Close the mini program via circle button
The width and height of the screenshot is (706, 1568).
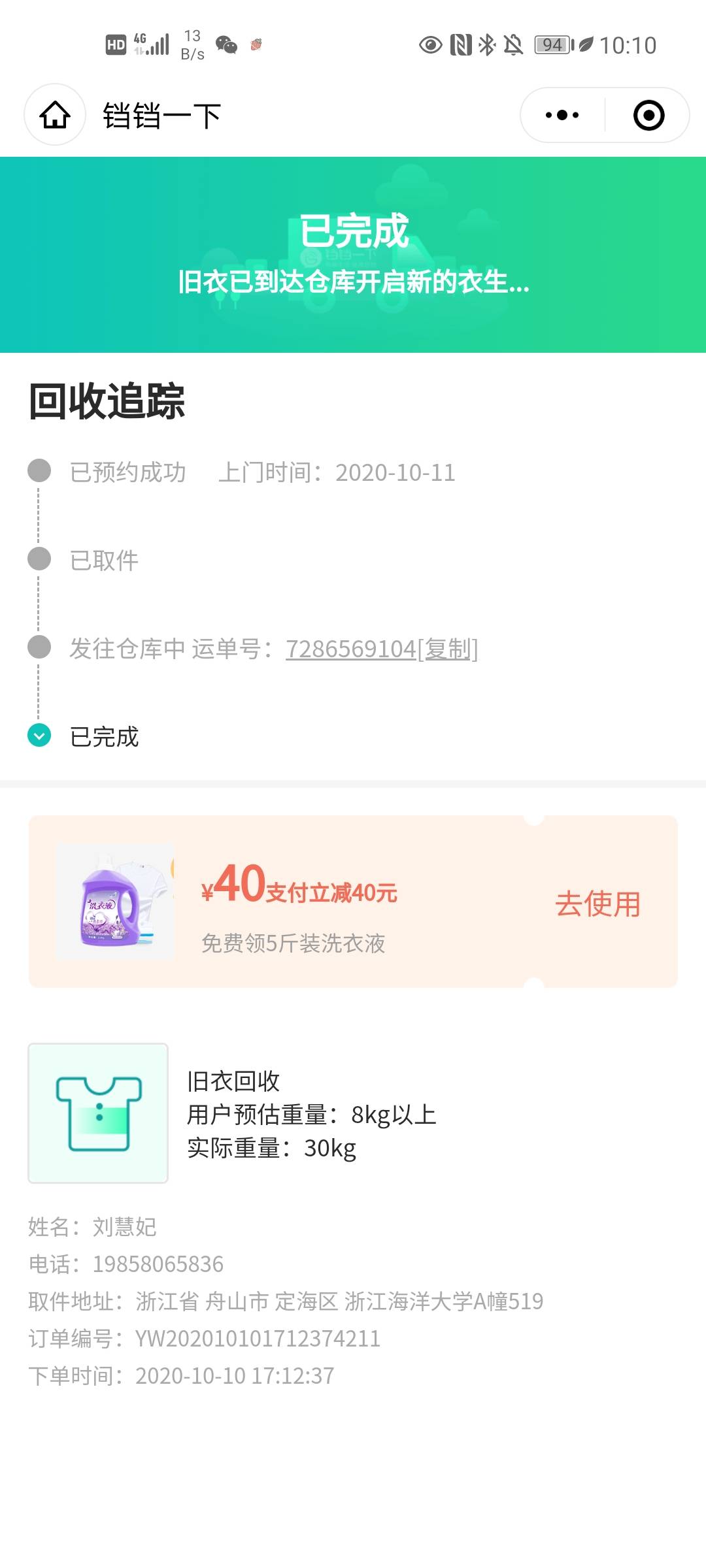648,115
